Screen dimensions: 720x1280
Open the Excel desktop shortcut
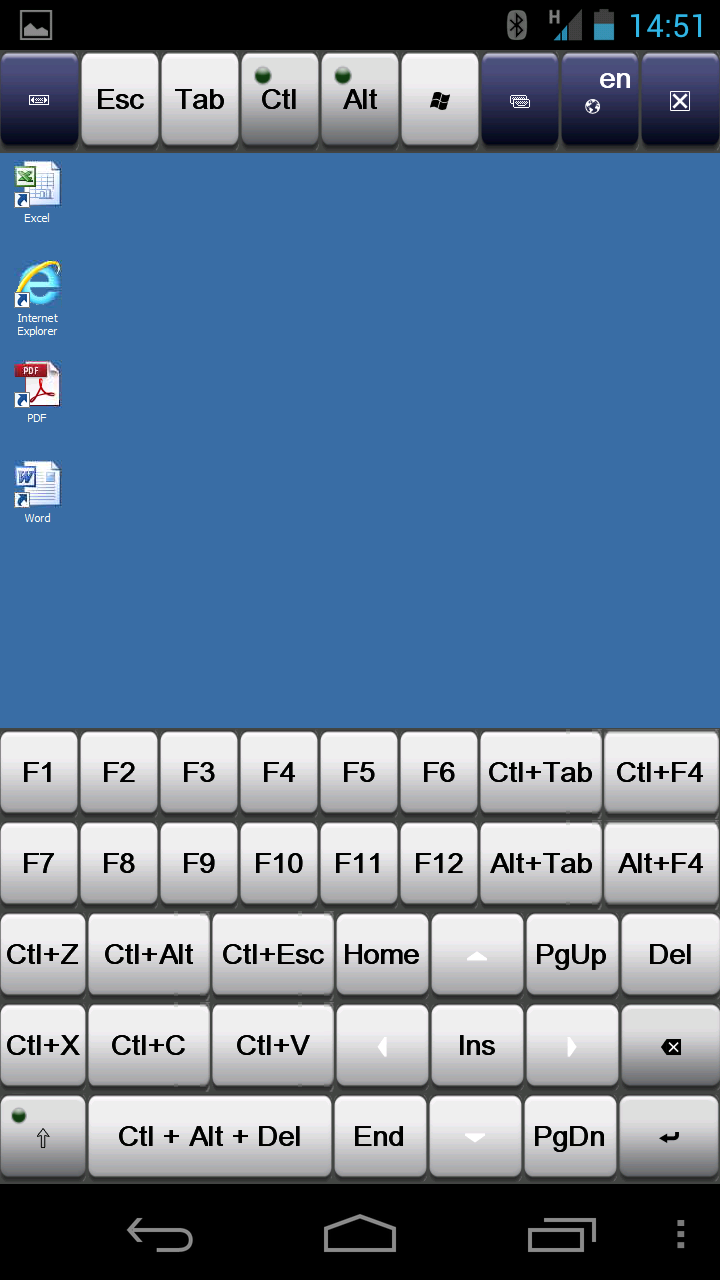pos(37,193)
